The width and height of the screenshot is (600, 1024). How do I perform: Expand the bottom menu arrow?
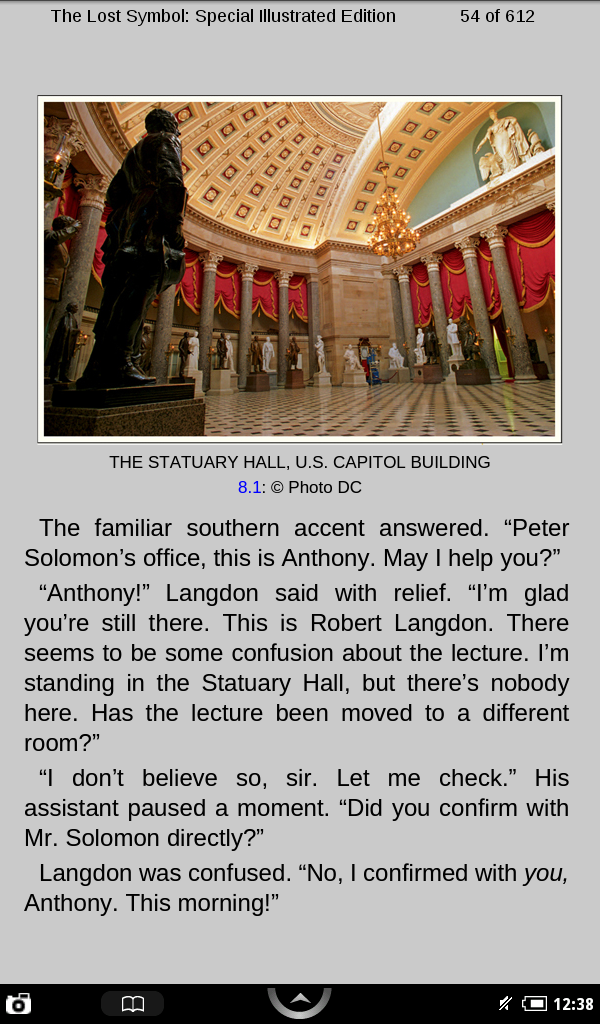[299, 1000]
